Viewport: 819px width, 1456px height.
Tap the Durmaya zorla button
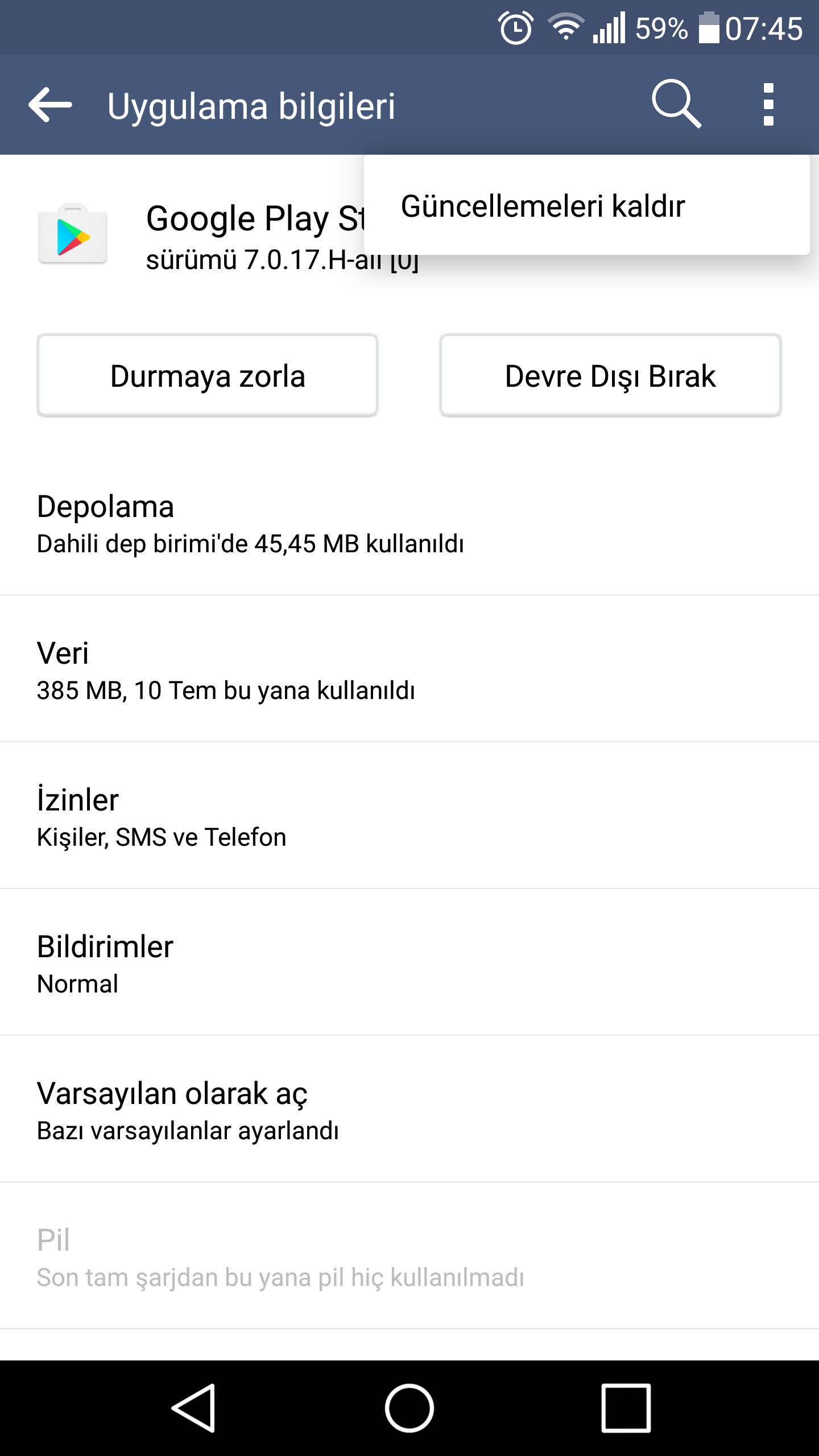(208, 376)
